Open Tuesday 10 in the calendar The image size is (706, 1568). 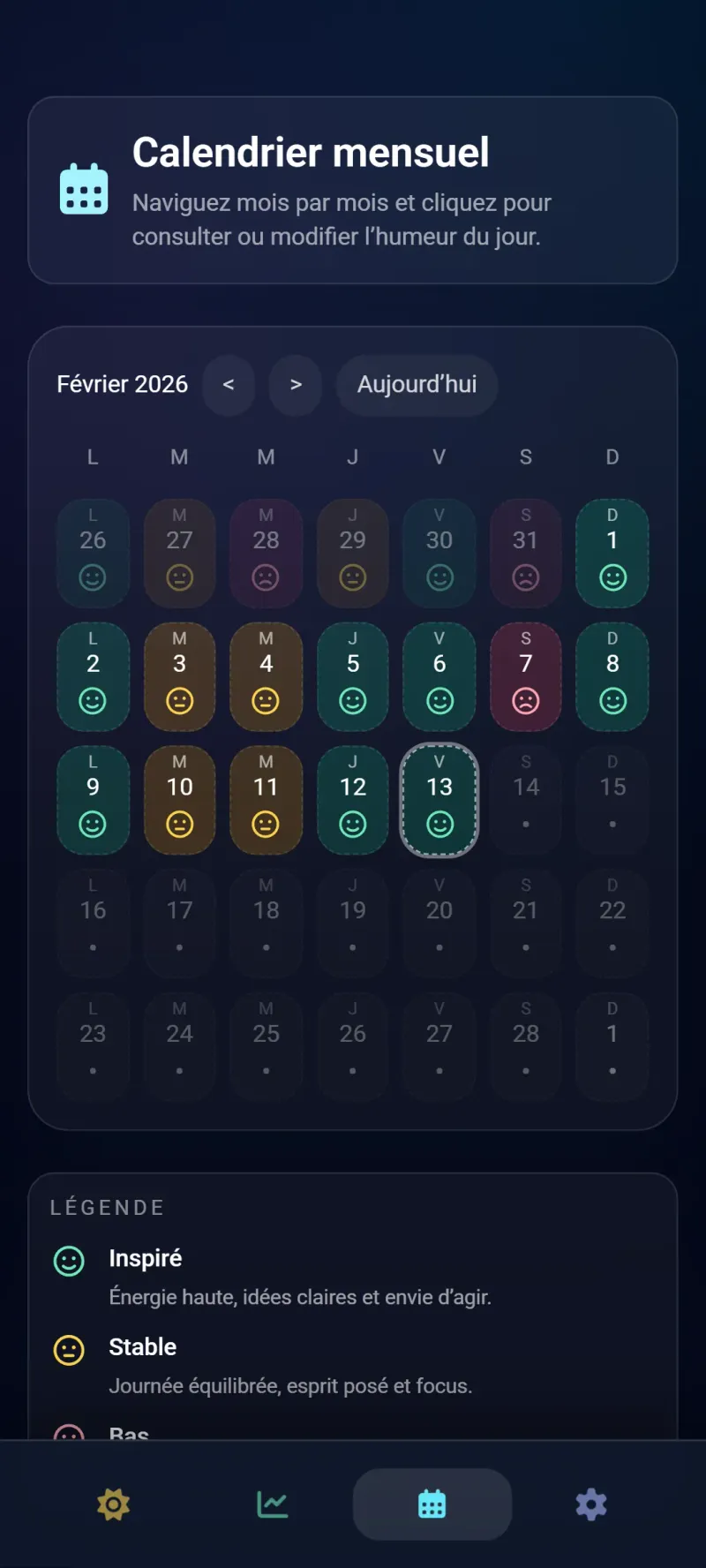[179, 800]
